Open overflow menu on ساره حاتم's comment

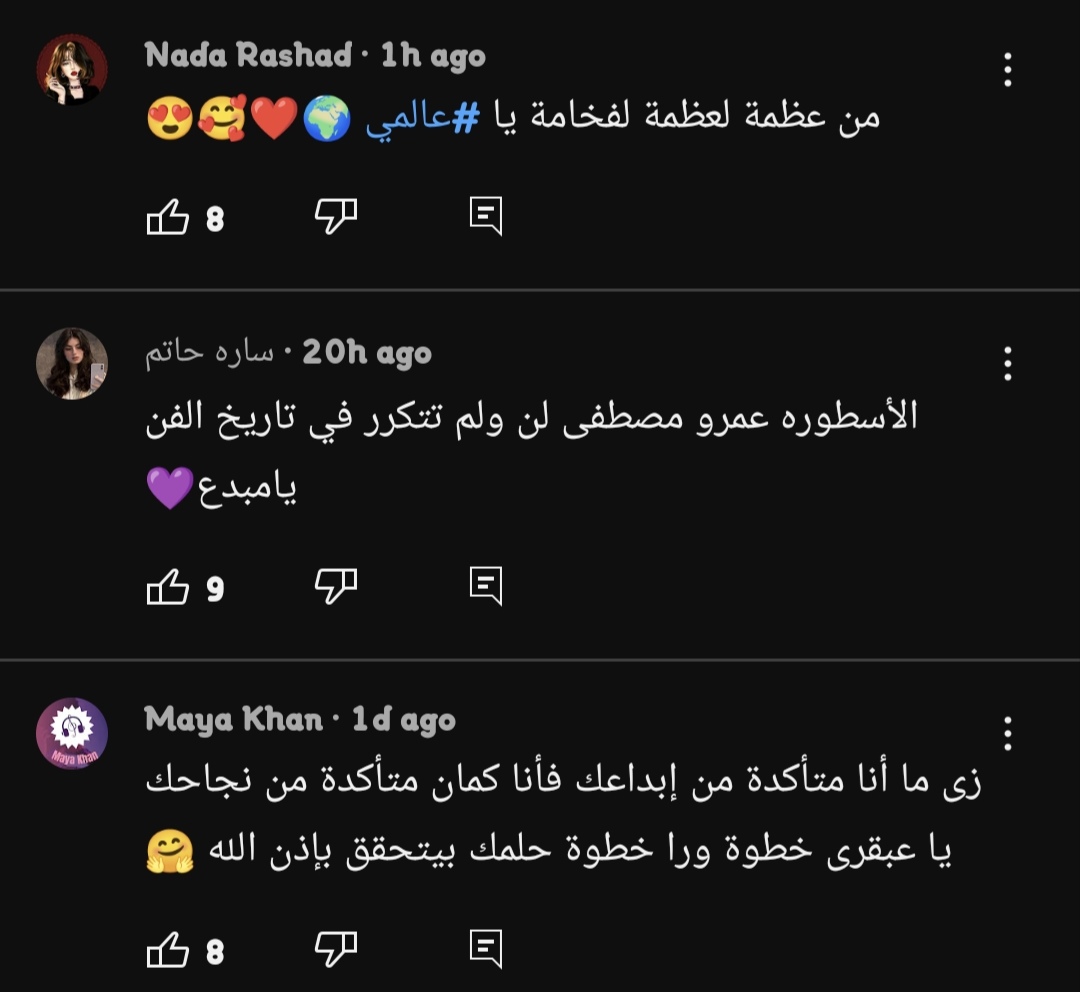pos(1007,364)
